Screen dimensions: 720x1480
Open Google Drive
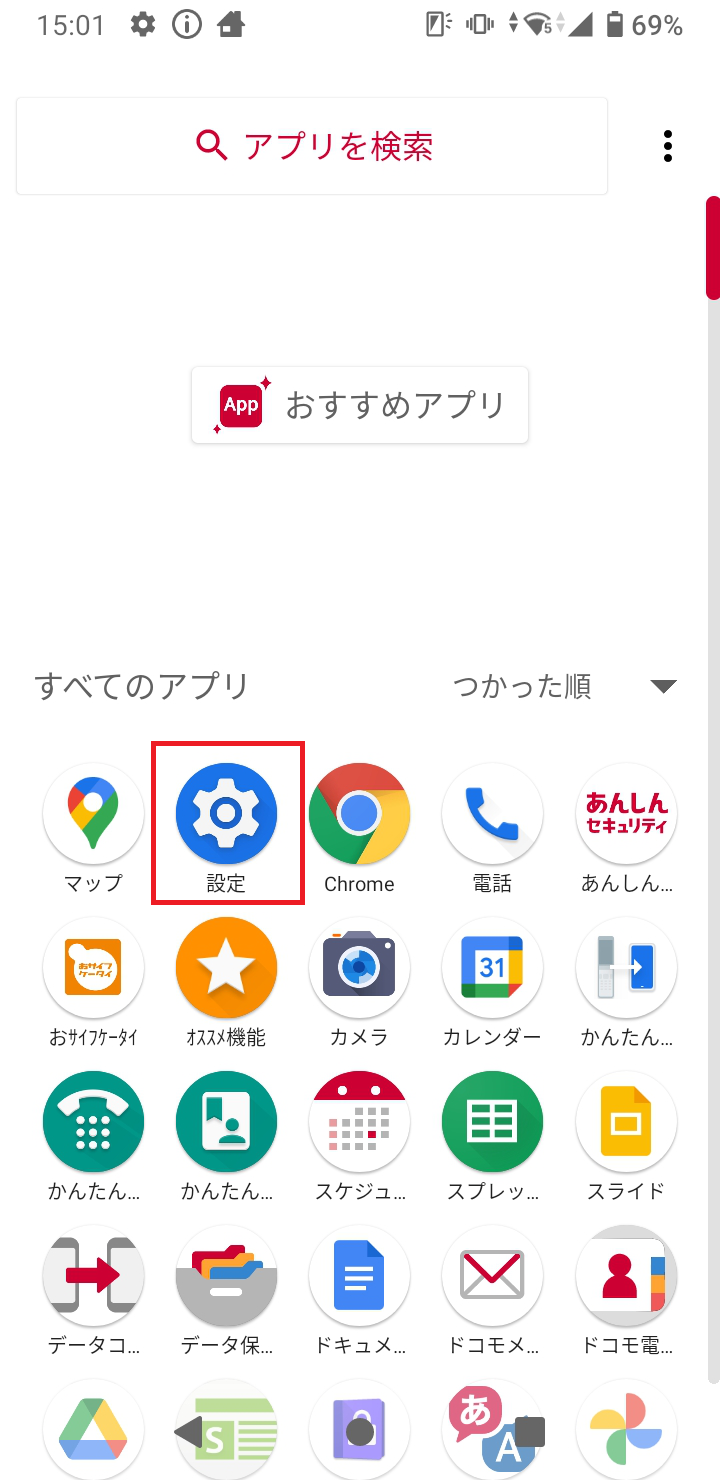coord(93,1428)
